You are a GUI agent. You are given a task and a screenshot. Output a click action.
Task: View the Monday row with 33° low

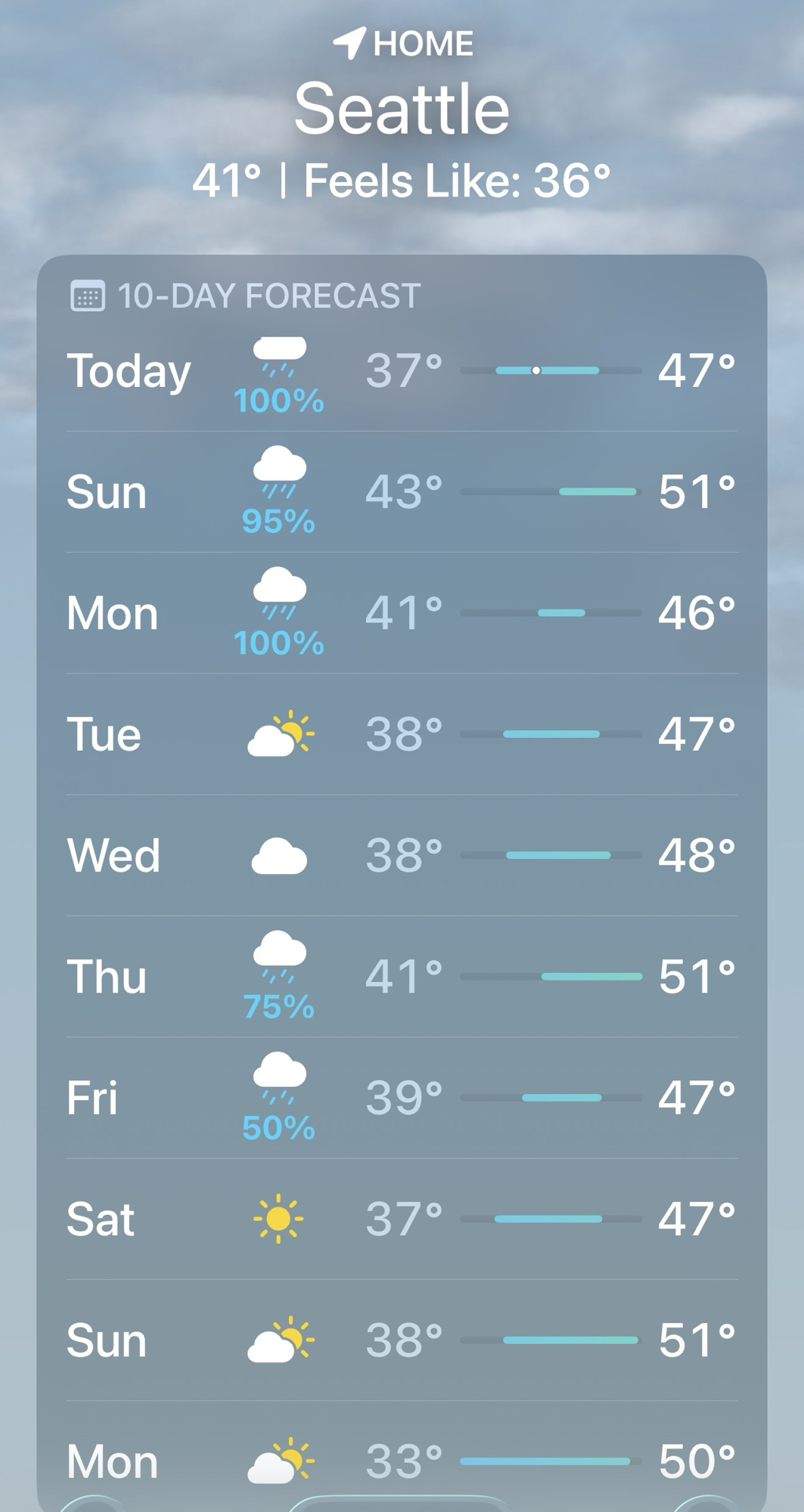click(x=402, y=1461)
